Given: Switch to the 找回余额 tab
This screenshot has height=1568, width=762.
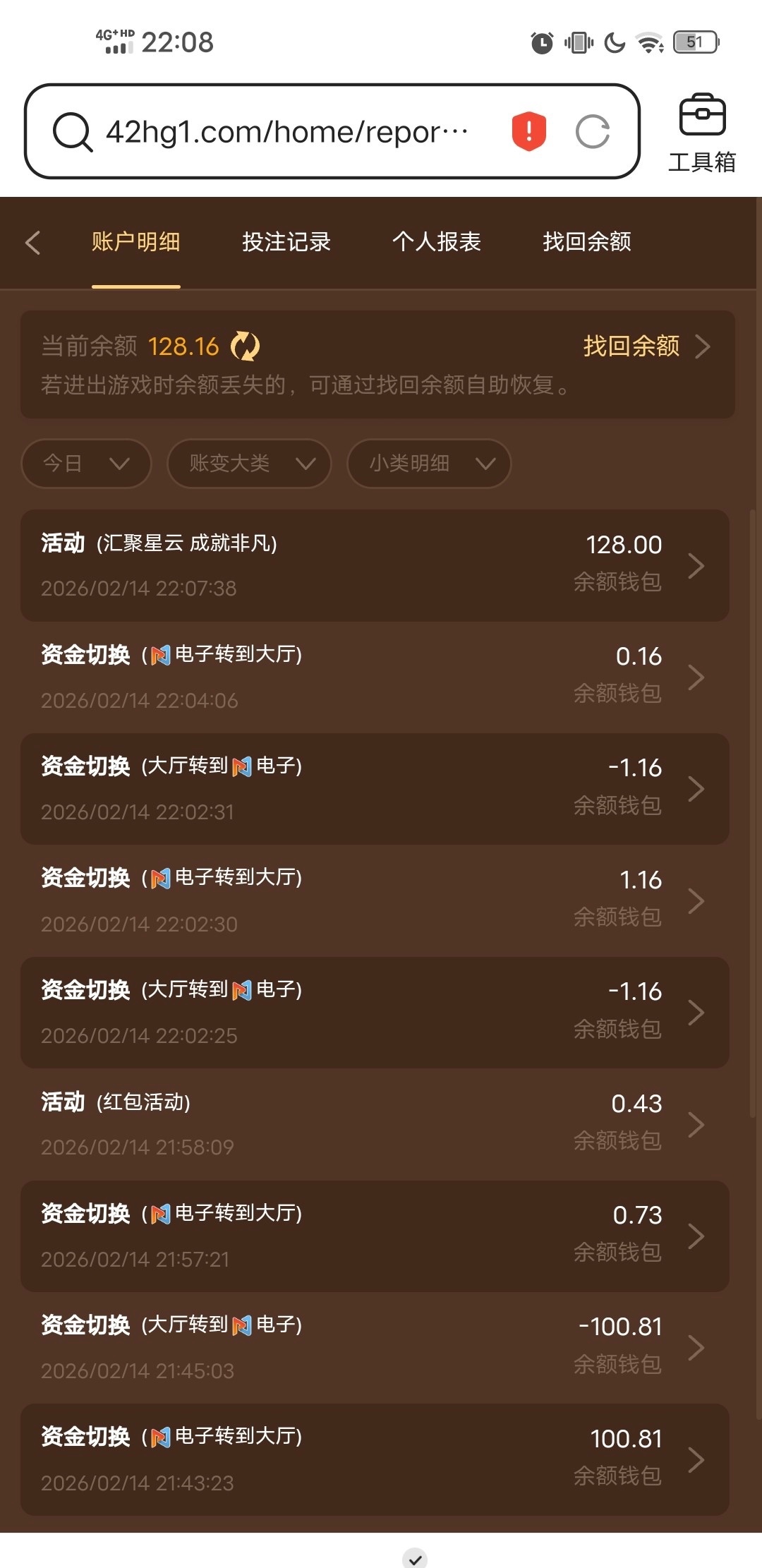Looking at the screenshot, I should tap(586, 242).
